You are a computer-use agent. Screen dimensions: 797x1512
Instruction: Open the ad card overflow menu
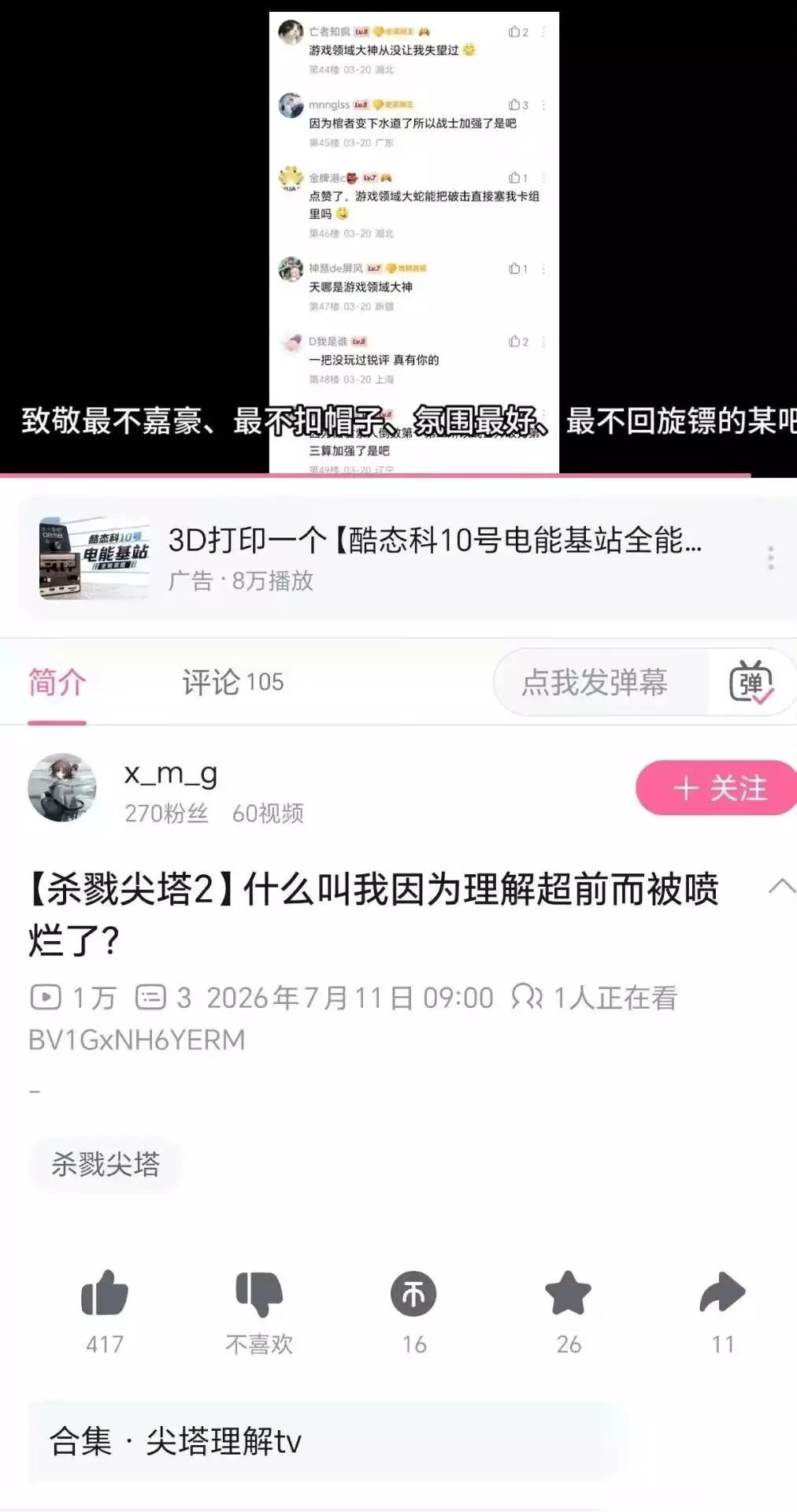tap(770, 558)
